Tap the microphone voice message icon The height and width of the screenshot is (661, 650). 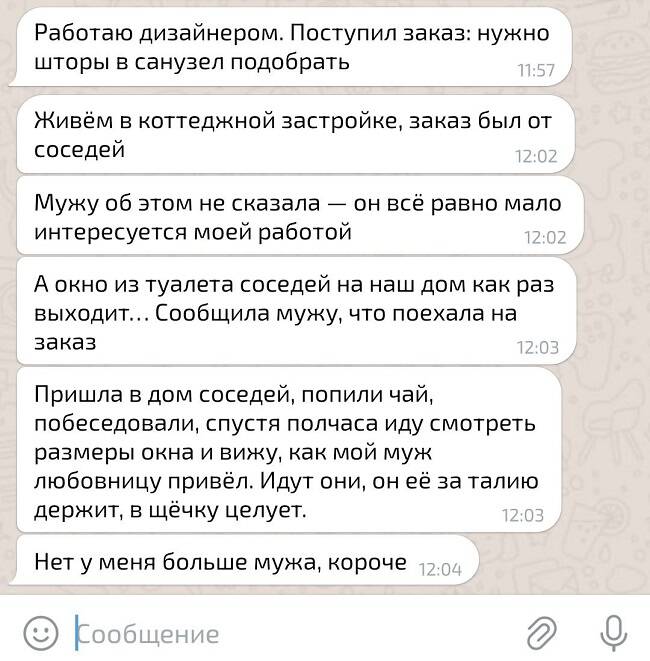(x=612, y=632)
